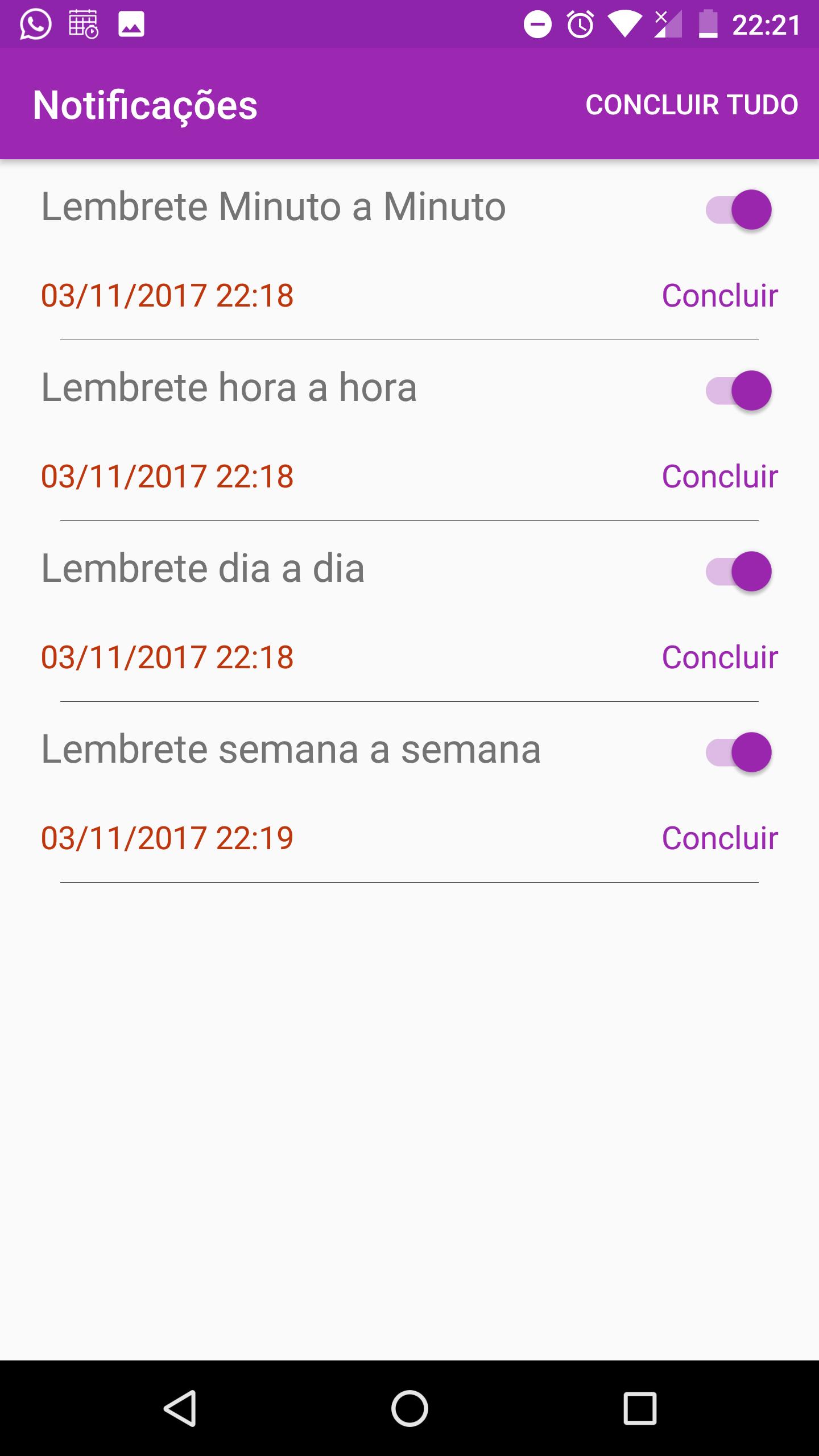Turn off Lembrete semana a semana toggle
The height and width of the screenshot is (1456, 819).
pyautogui.click(x=739, y=752)
